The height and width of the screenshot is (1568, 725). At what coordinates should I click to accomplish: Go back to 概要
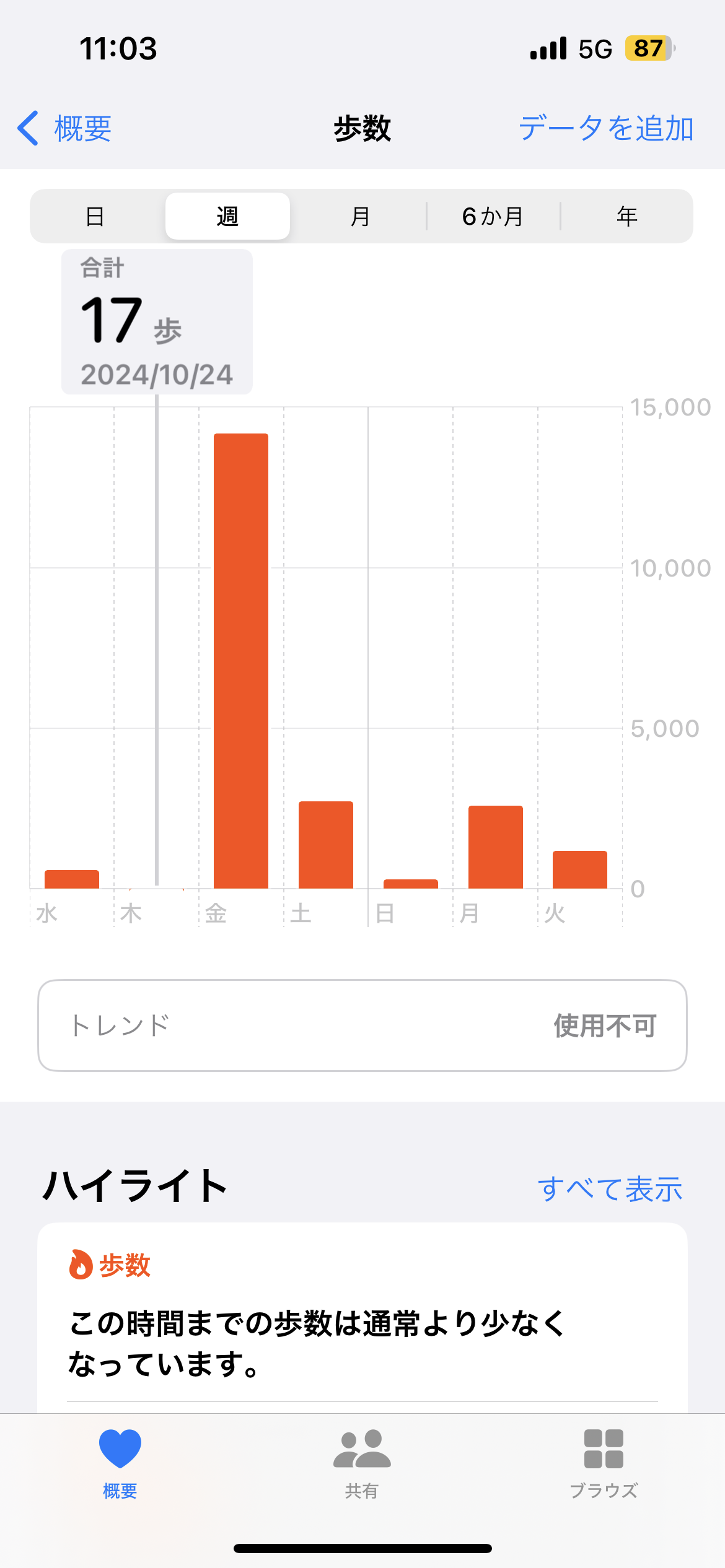click(x=65, y=129)
